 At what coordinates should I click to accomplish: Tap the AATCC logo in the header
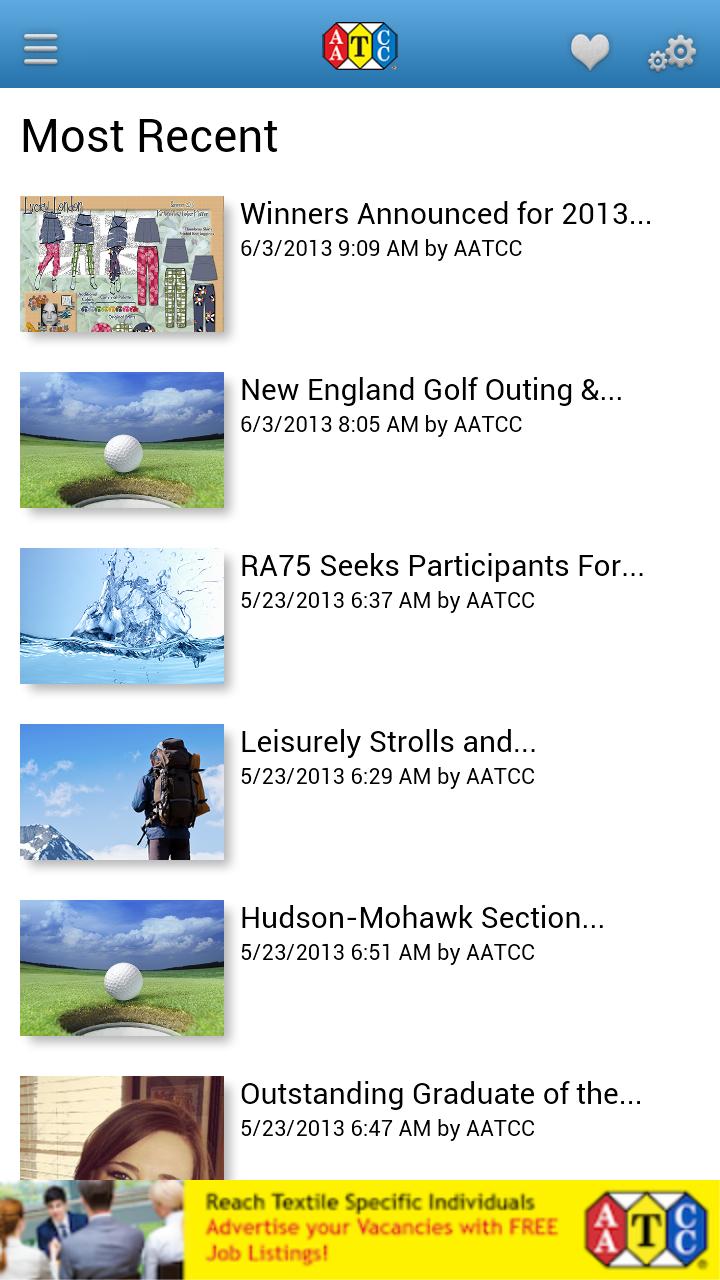tap(362, 44)
